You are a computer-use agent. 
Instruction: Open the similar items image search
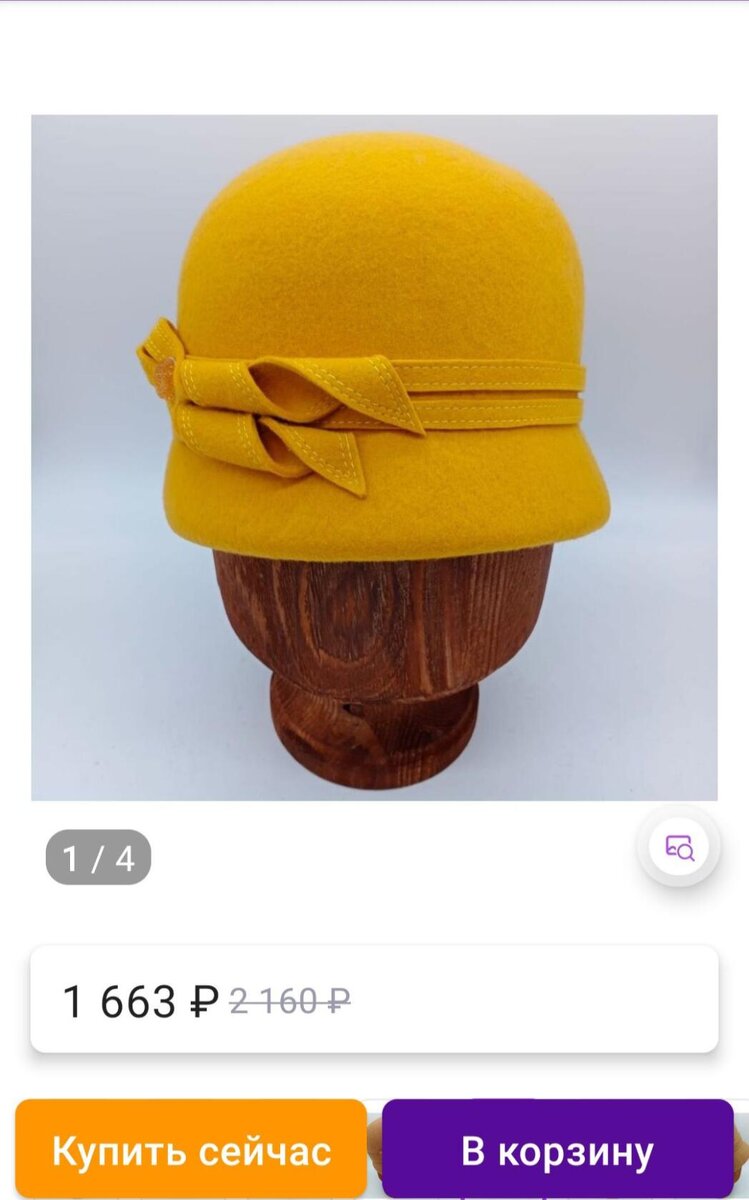point(680,848)
